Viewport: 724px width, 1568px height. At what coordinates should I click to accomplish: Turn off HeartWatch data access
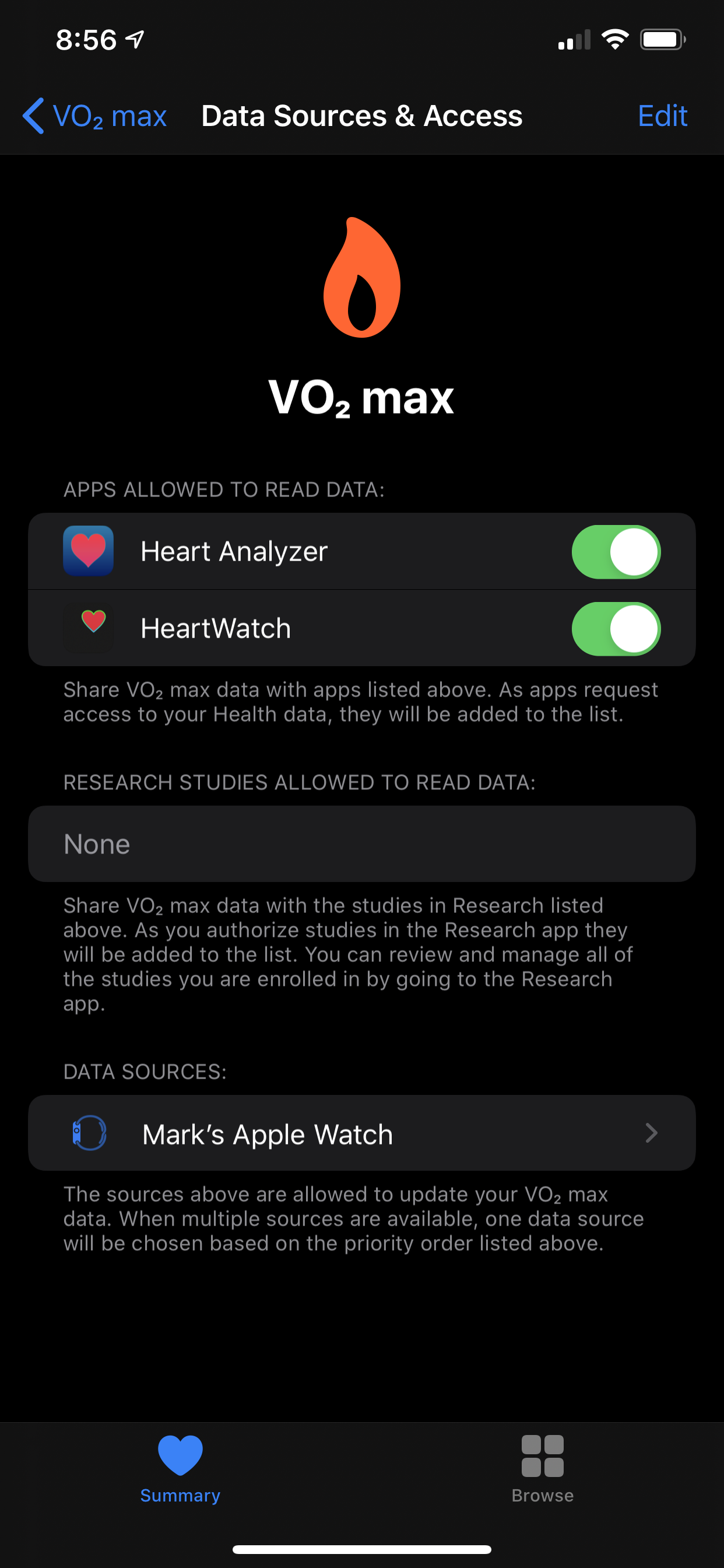[x=616, y=628]
